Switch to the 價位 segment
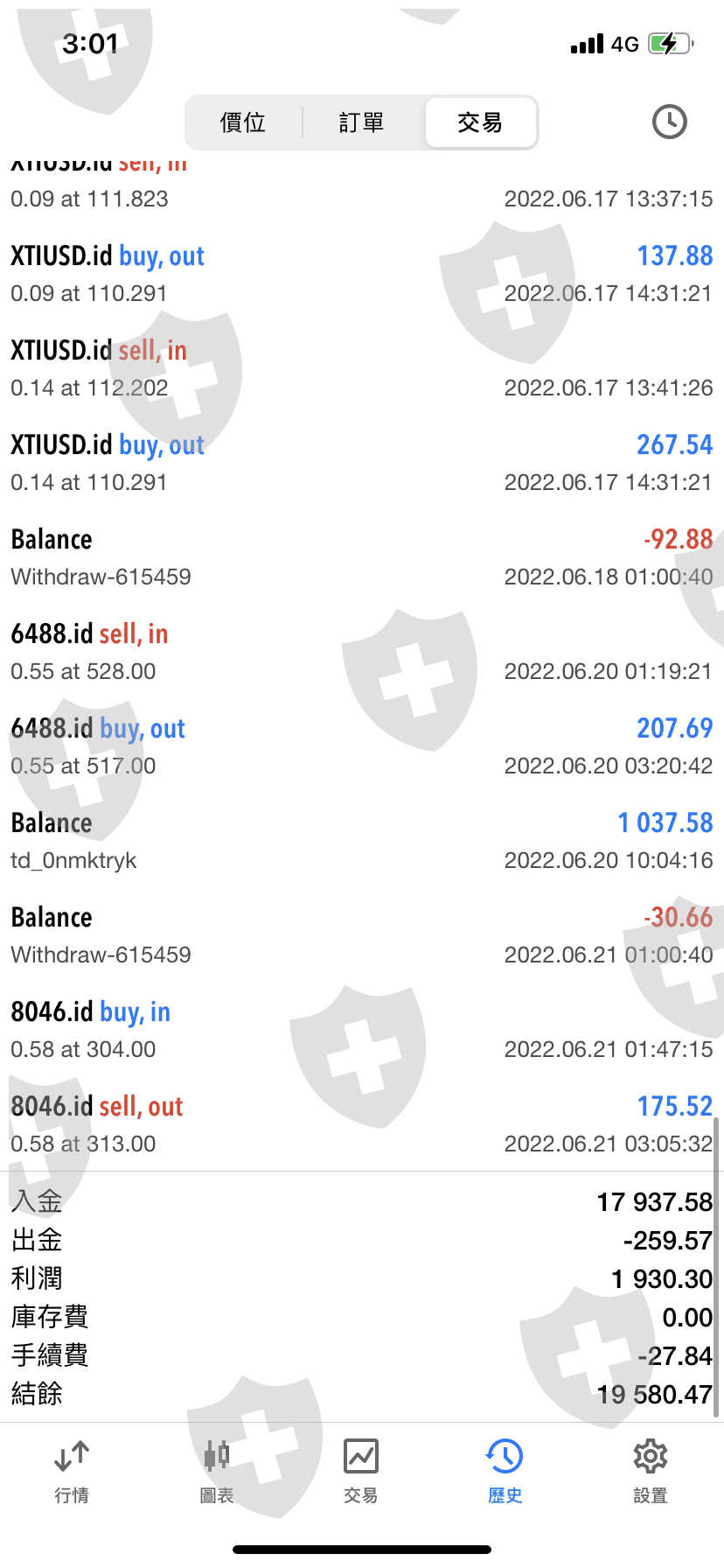 [243, 122]
